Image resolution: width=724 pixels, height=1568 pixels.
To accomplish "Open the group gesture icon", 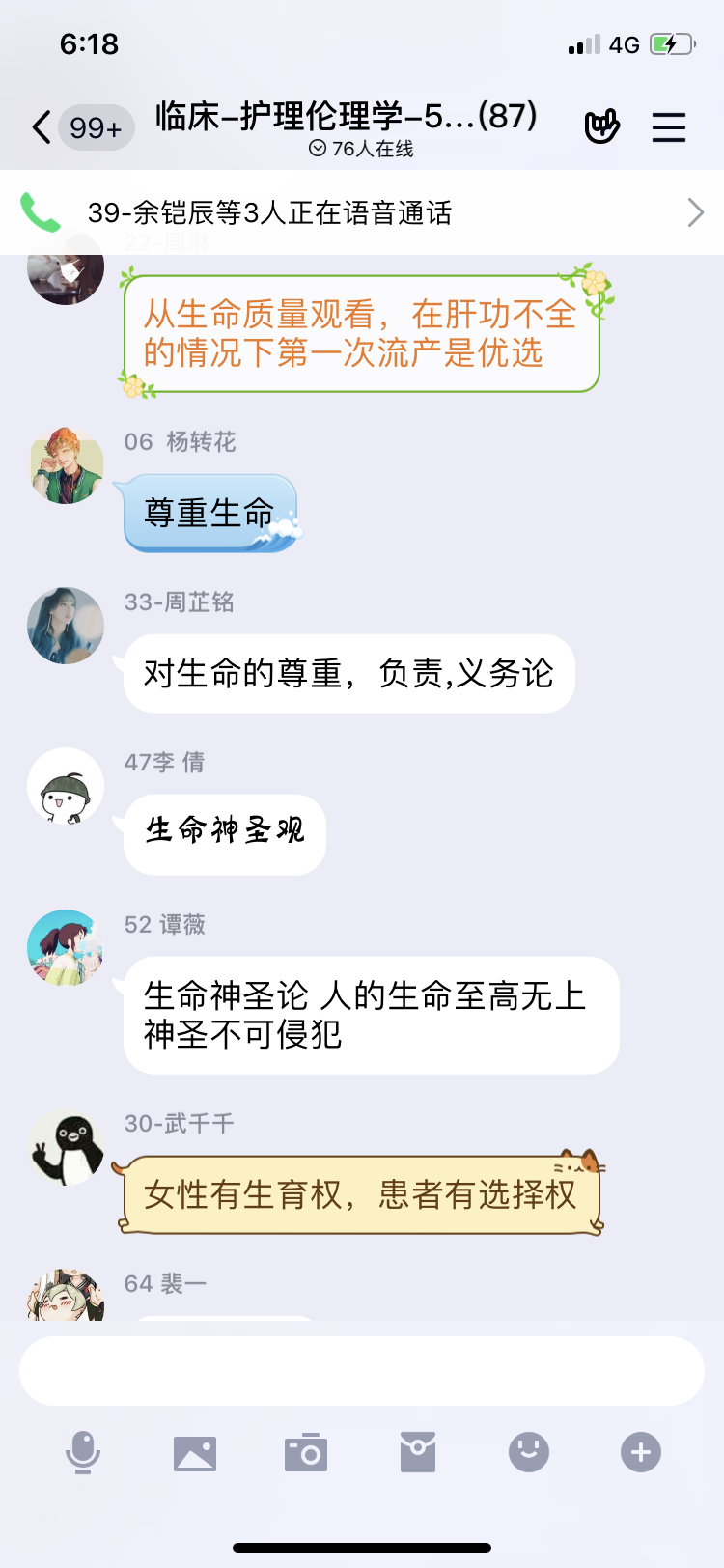I will click(x=602, y=126).
